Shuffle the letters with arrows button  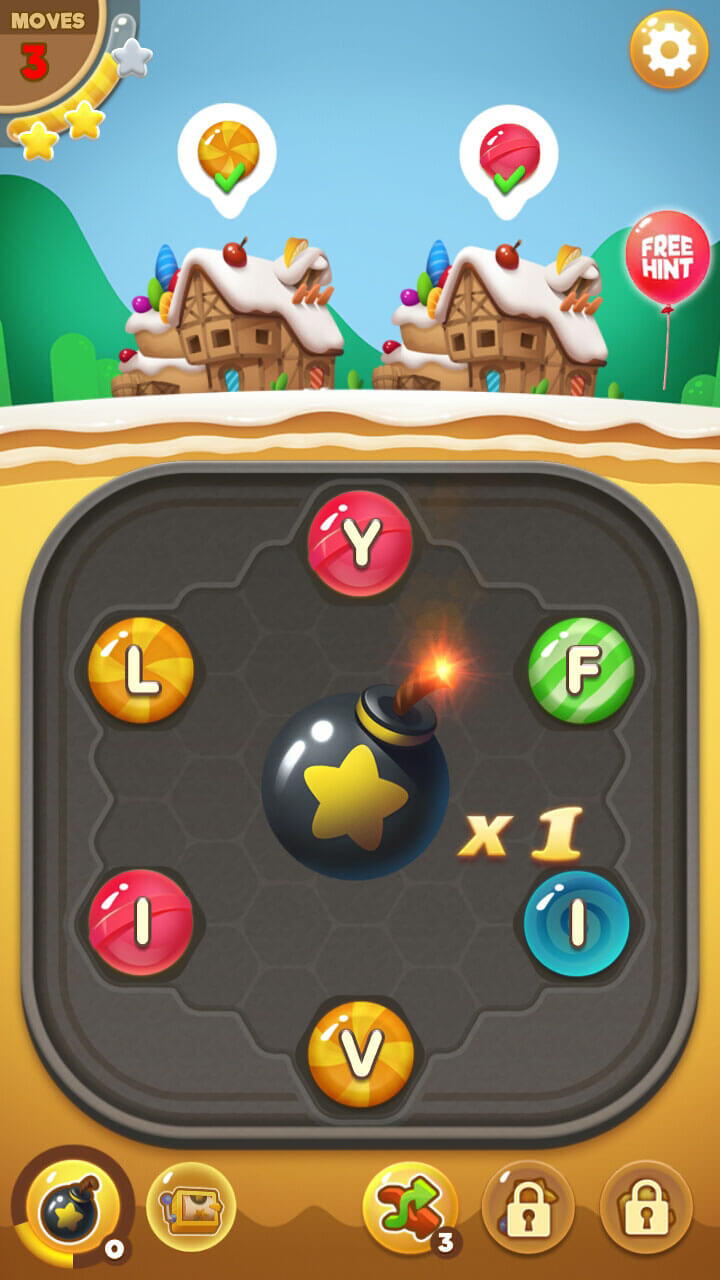tap(410, 1207)
